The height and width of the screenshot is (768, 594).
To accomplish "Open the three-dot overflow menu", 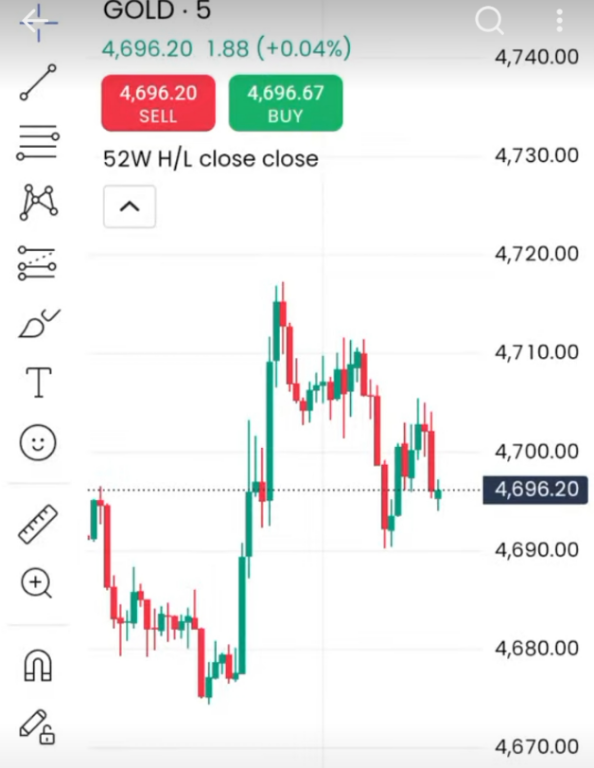I will [x=559, y=21].
